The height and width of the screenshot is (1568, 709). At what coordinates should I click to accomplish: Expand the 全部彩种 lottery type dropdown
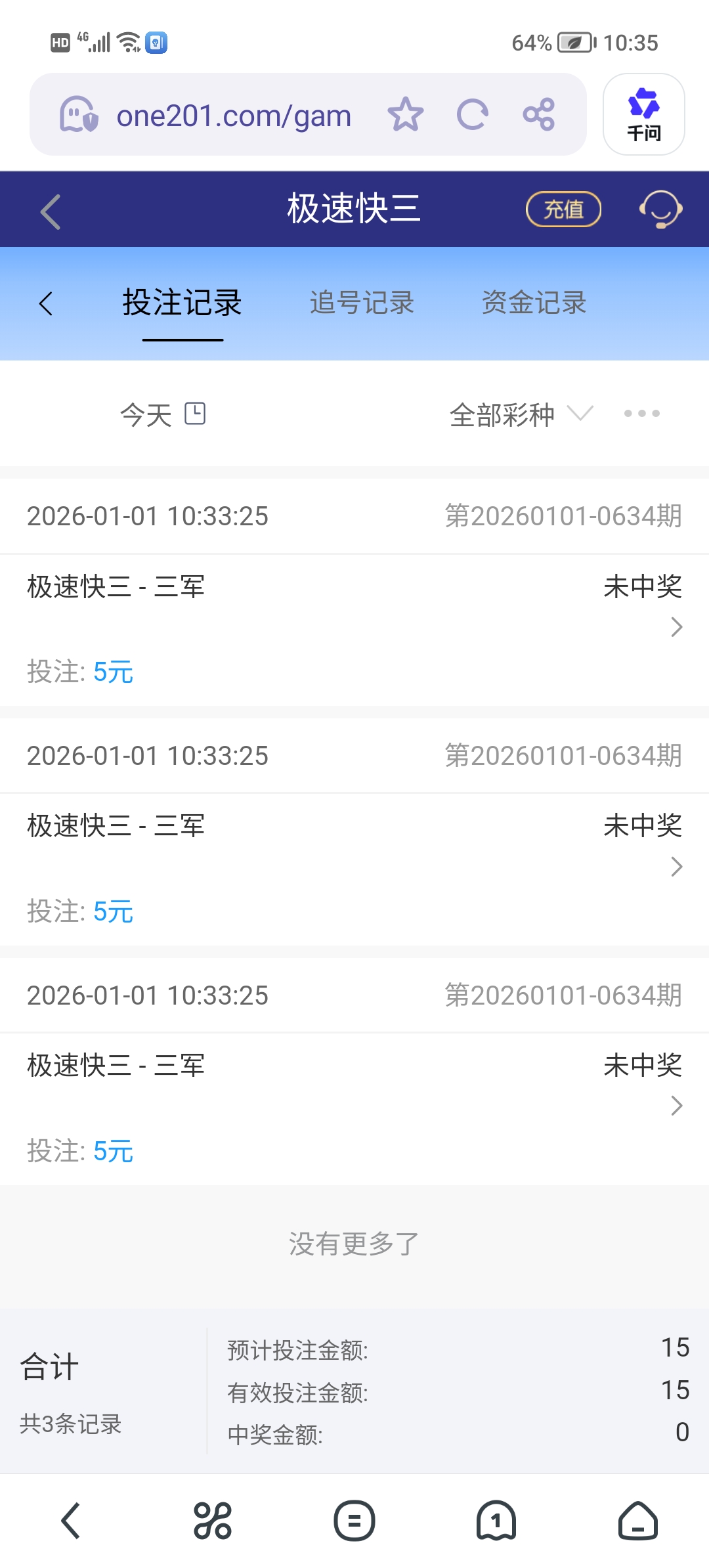click(519, 414)
